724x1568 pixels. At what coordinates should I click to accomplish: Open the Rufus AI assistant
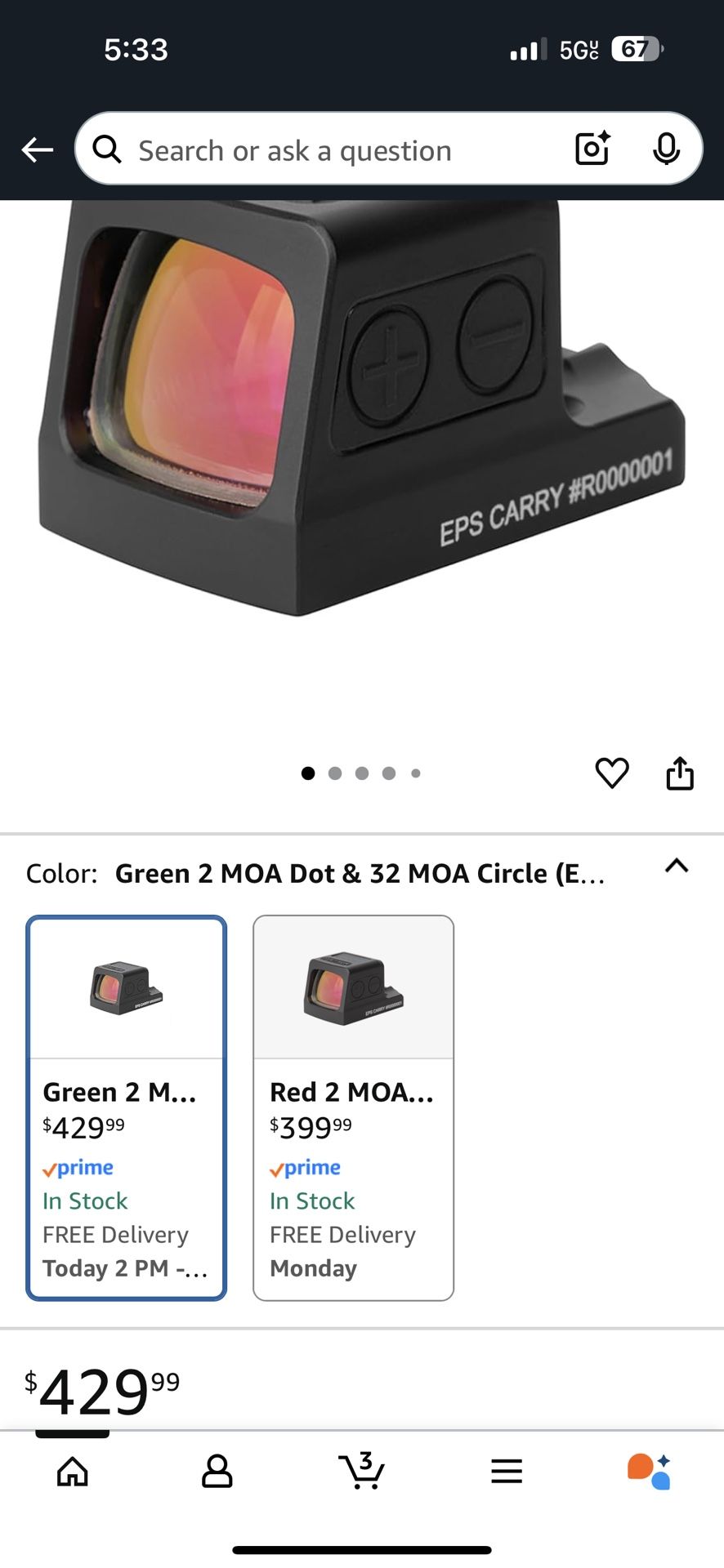click(650, 1472)
